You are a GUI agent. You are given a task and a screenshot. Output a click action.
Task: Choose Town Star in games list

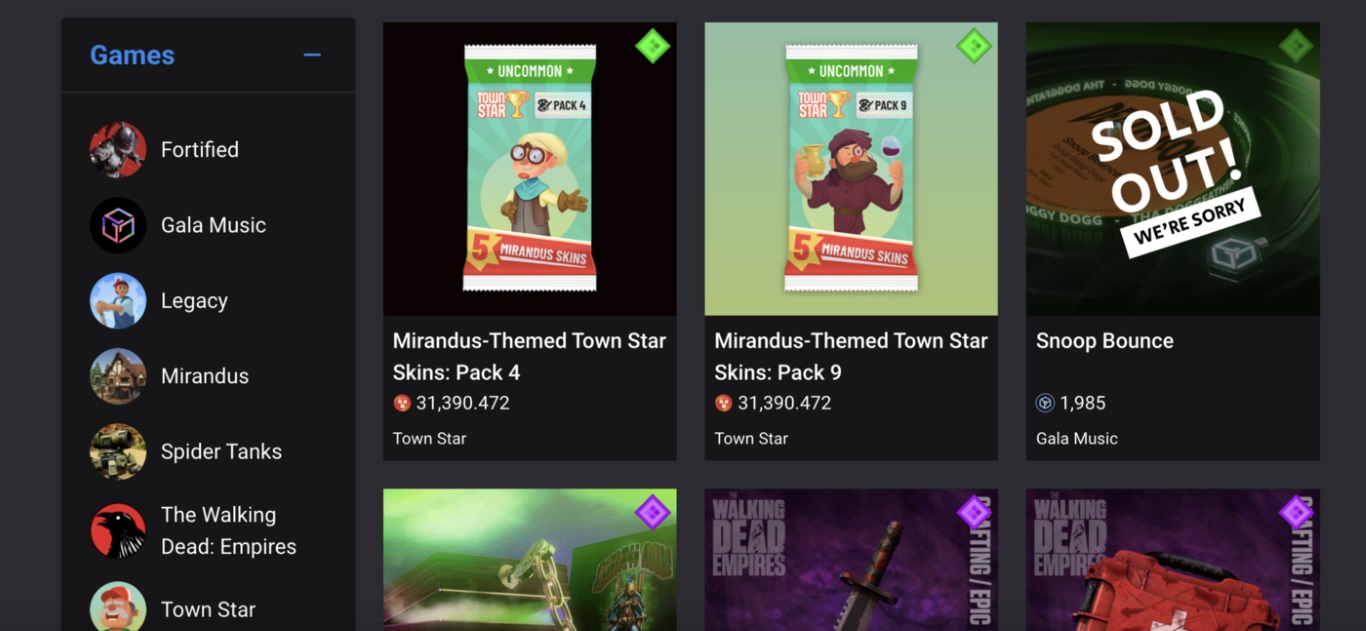point(207,609)
